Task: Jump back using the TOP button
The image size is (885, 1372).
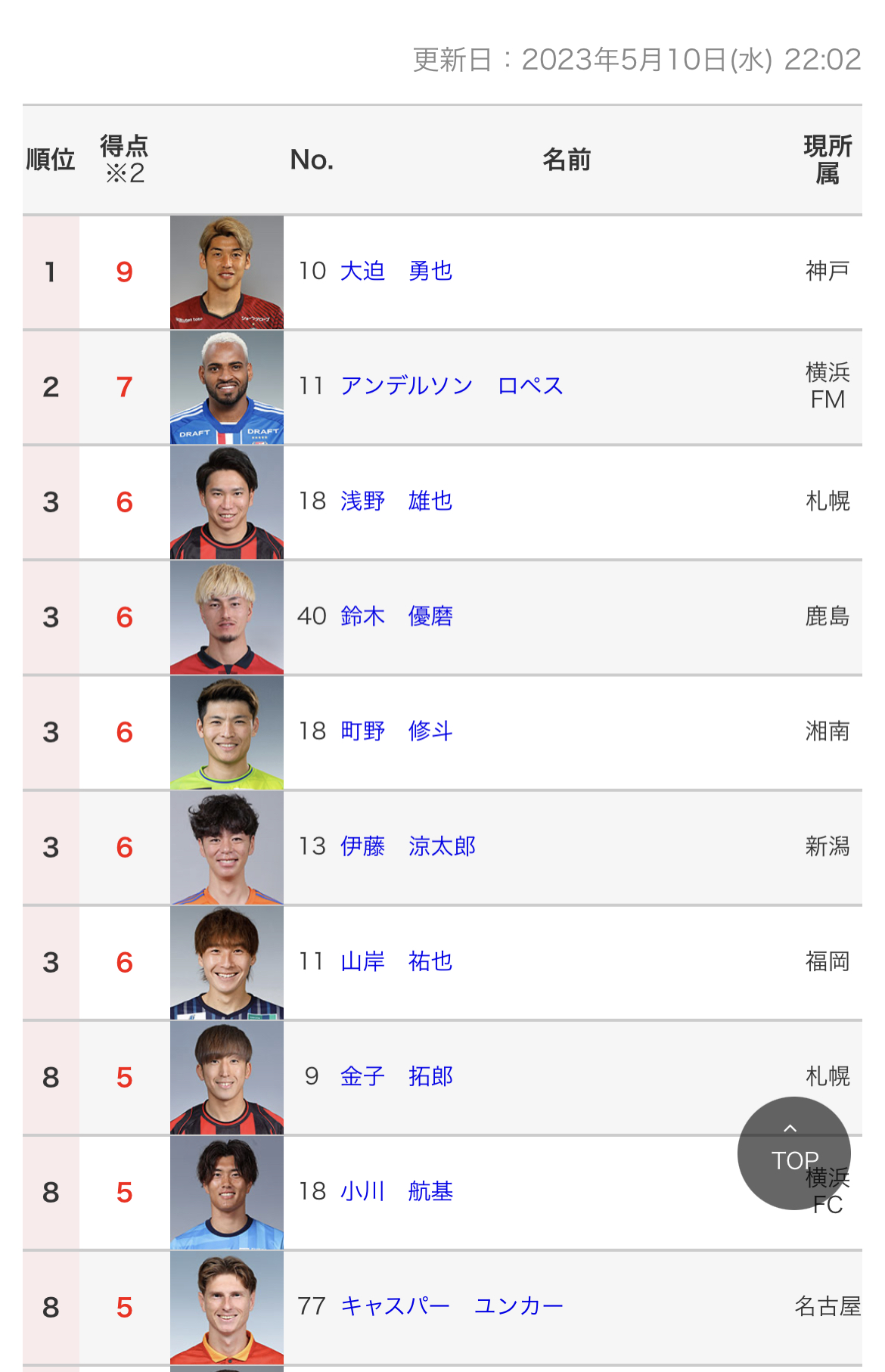Action: click(x=794, y=1153)
